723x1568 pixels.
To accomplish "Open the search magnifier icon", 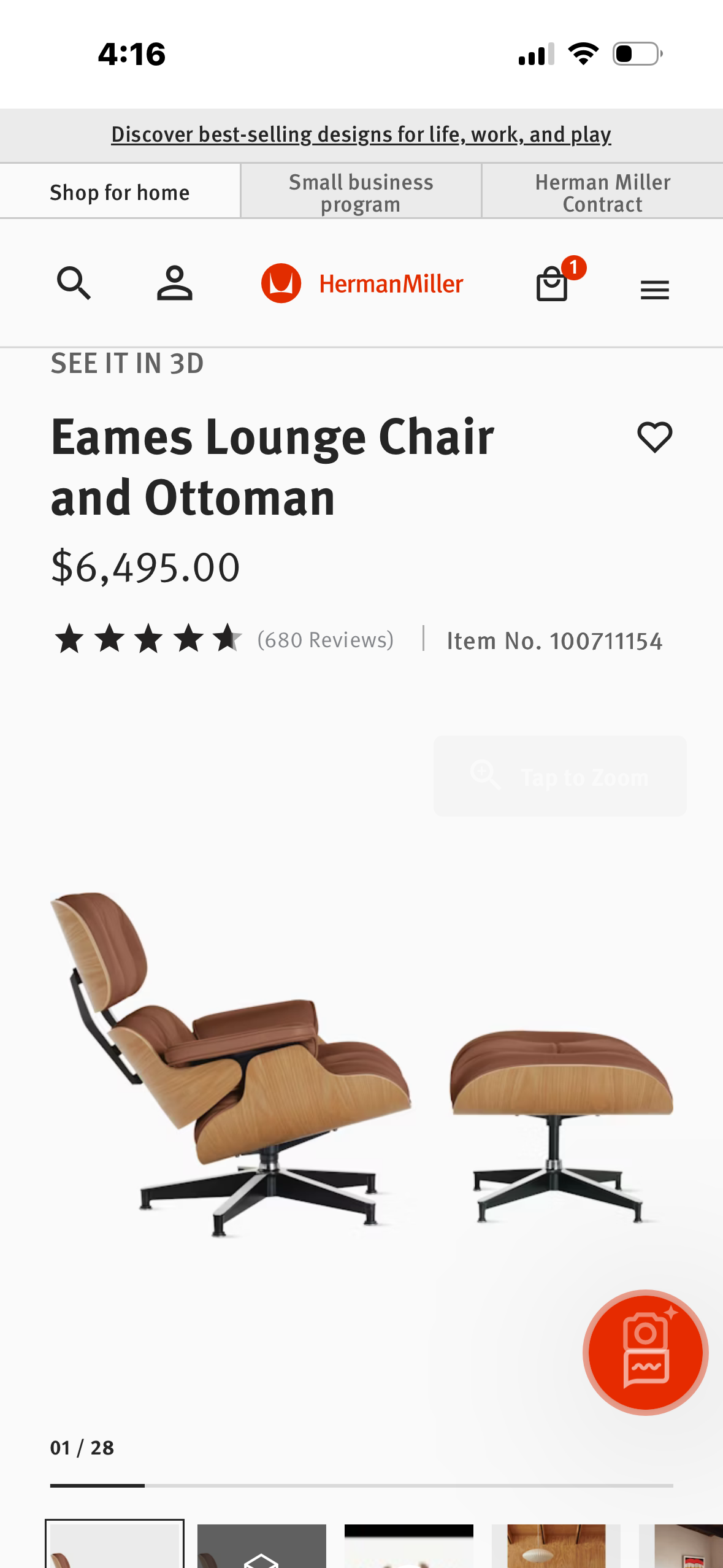I will [74, 283].
